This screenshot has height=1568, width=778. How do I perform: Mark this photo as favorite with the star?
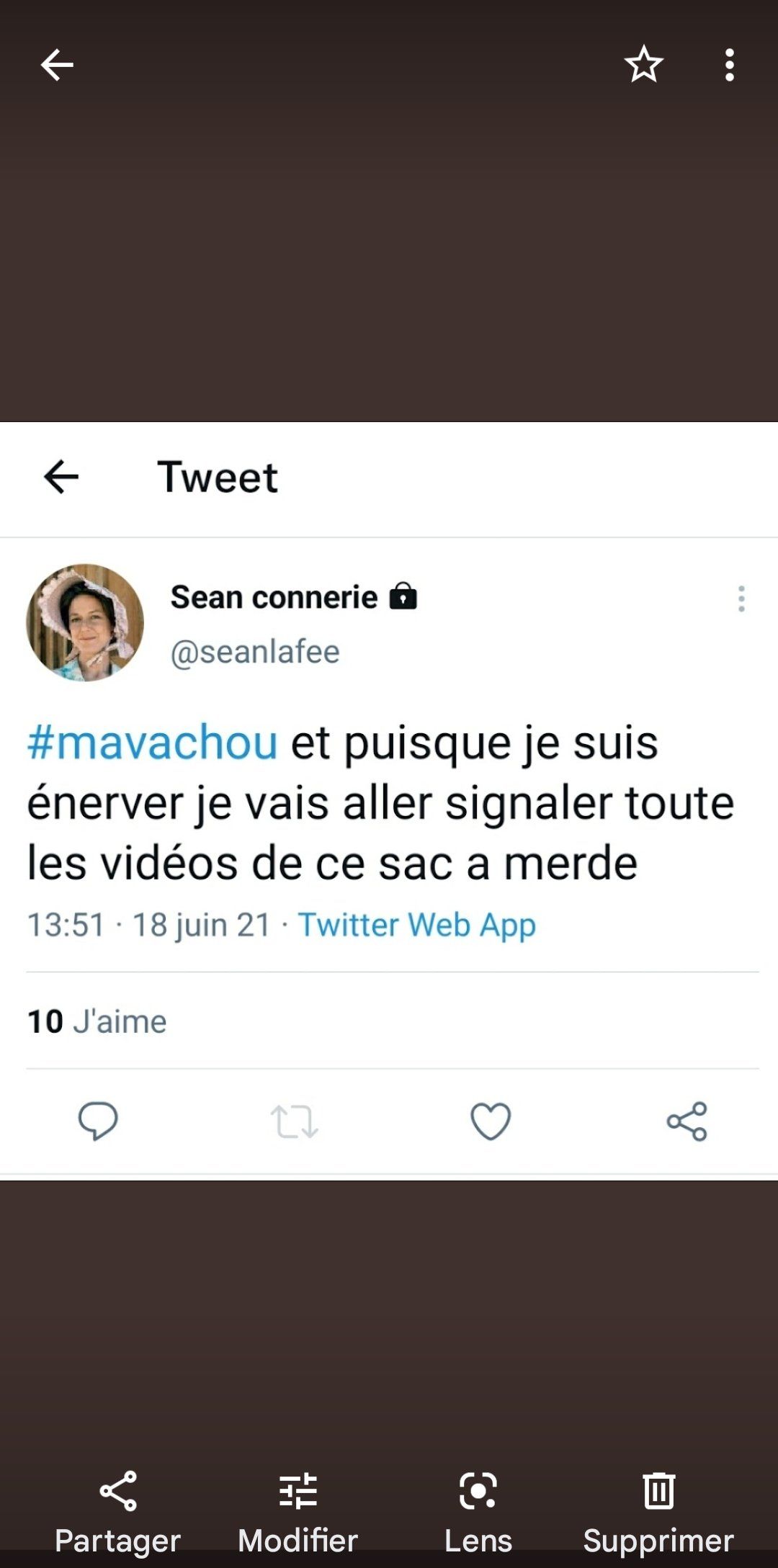pos(643,65)
